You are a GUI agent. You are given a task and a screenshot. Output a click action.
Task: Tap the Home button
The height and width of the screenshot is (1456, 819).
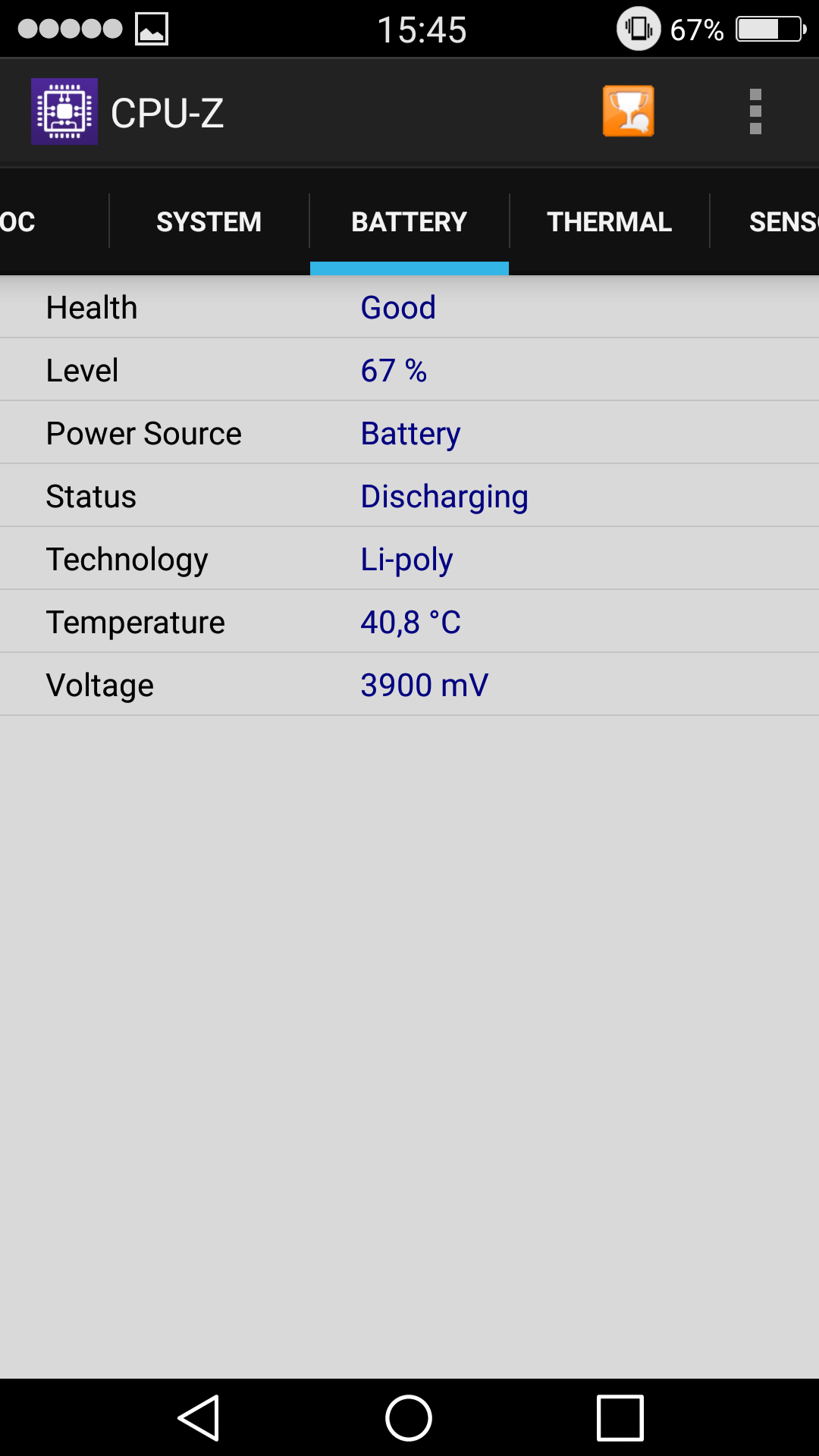(x=409, y=1417)
